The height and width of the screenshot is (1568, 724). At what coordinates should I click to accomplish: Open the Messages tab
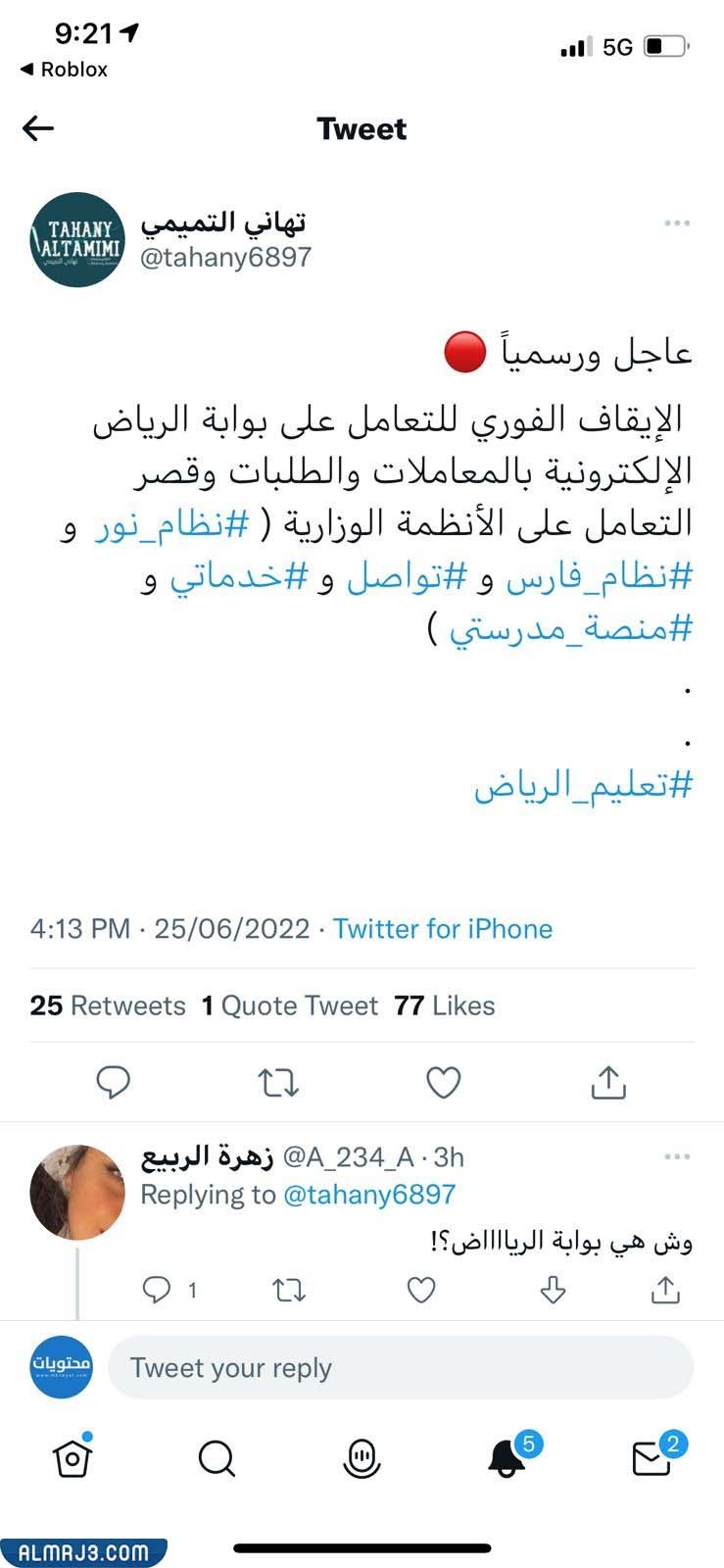pos(652,1458)
